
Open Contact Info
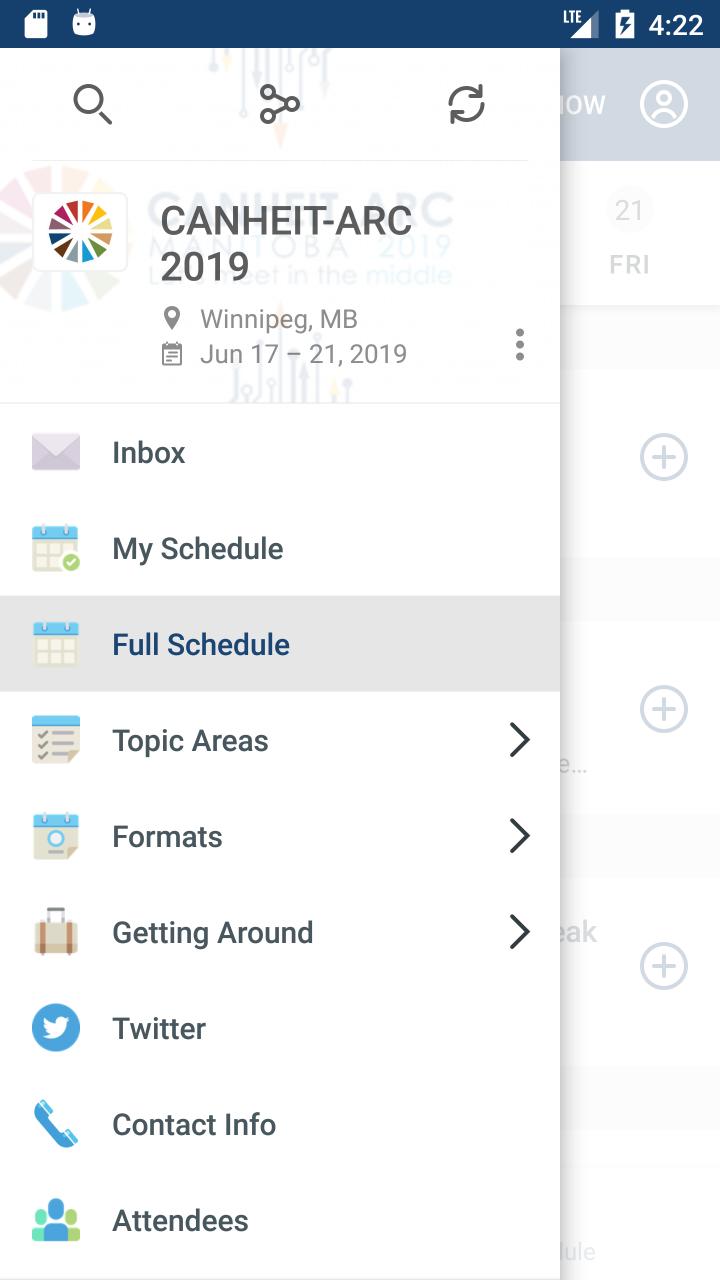pyautogui.click(x=193, y=1124)
